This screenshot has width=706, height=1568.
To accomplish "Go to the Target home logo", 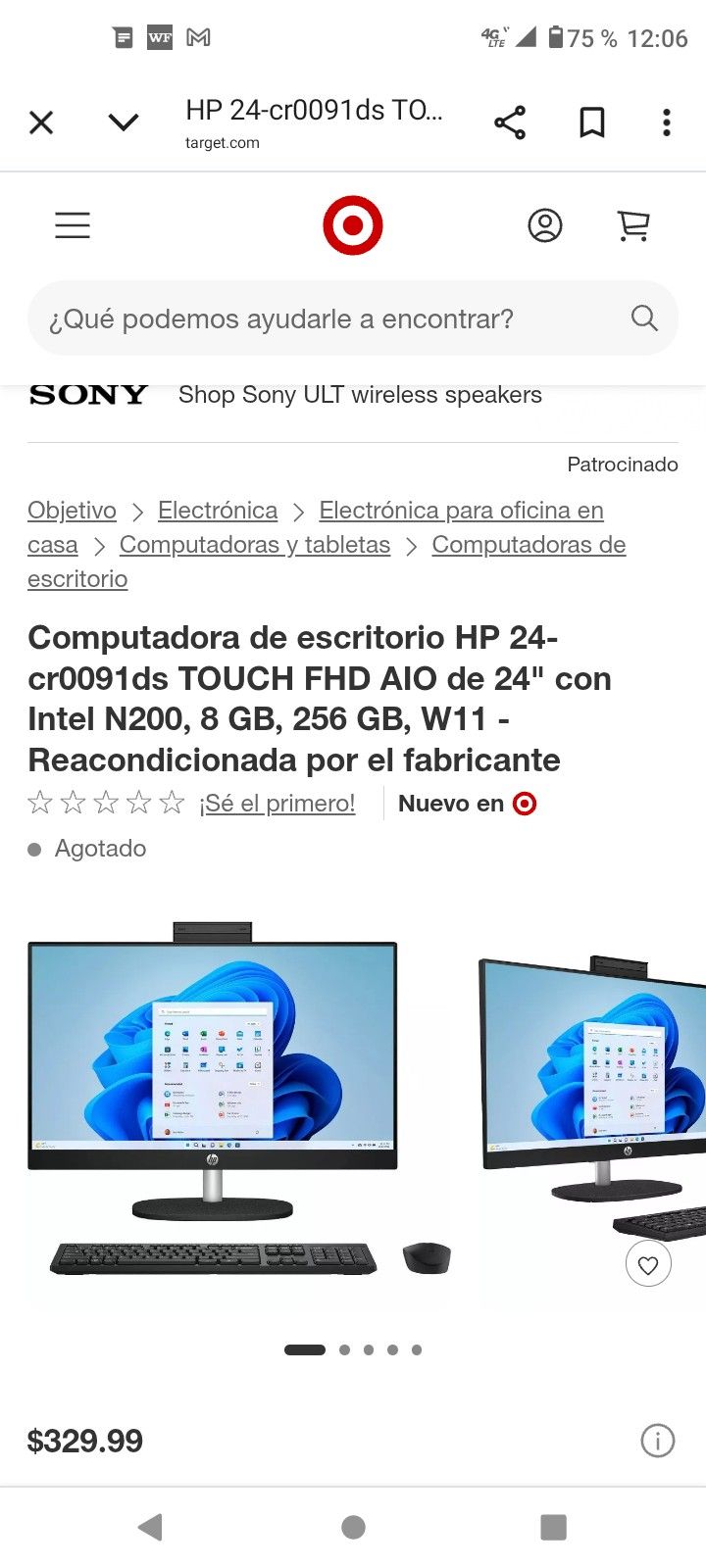I will click(353, 225).
